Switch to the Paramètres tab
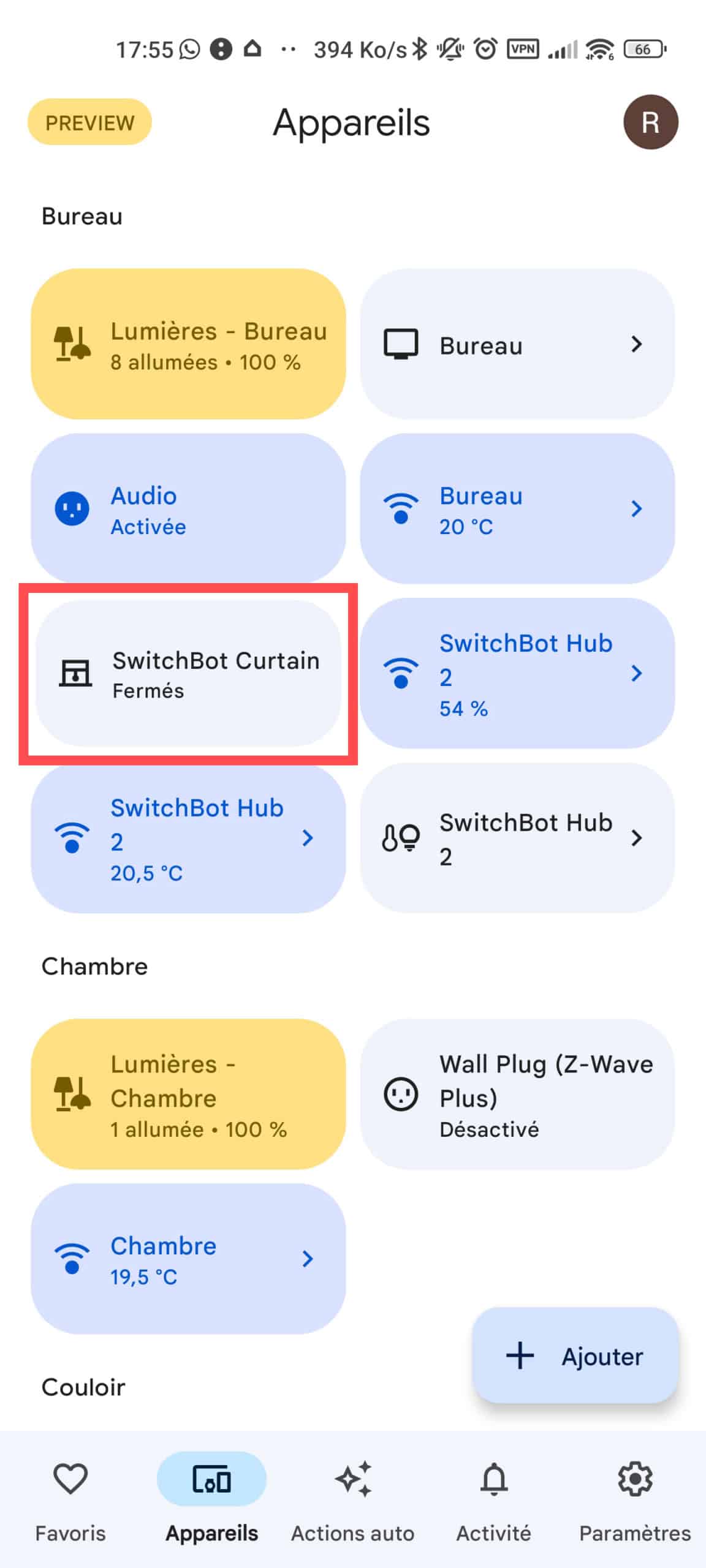Image resolution: width=706 pixels, height=1568 pixels. tap(635, 1502)
